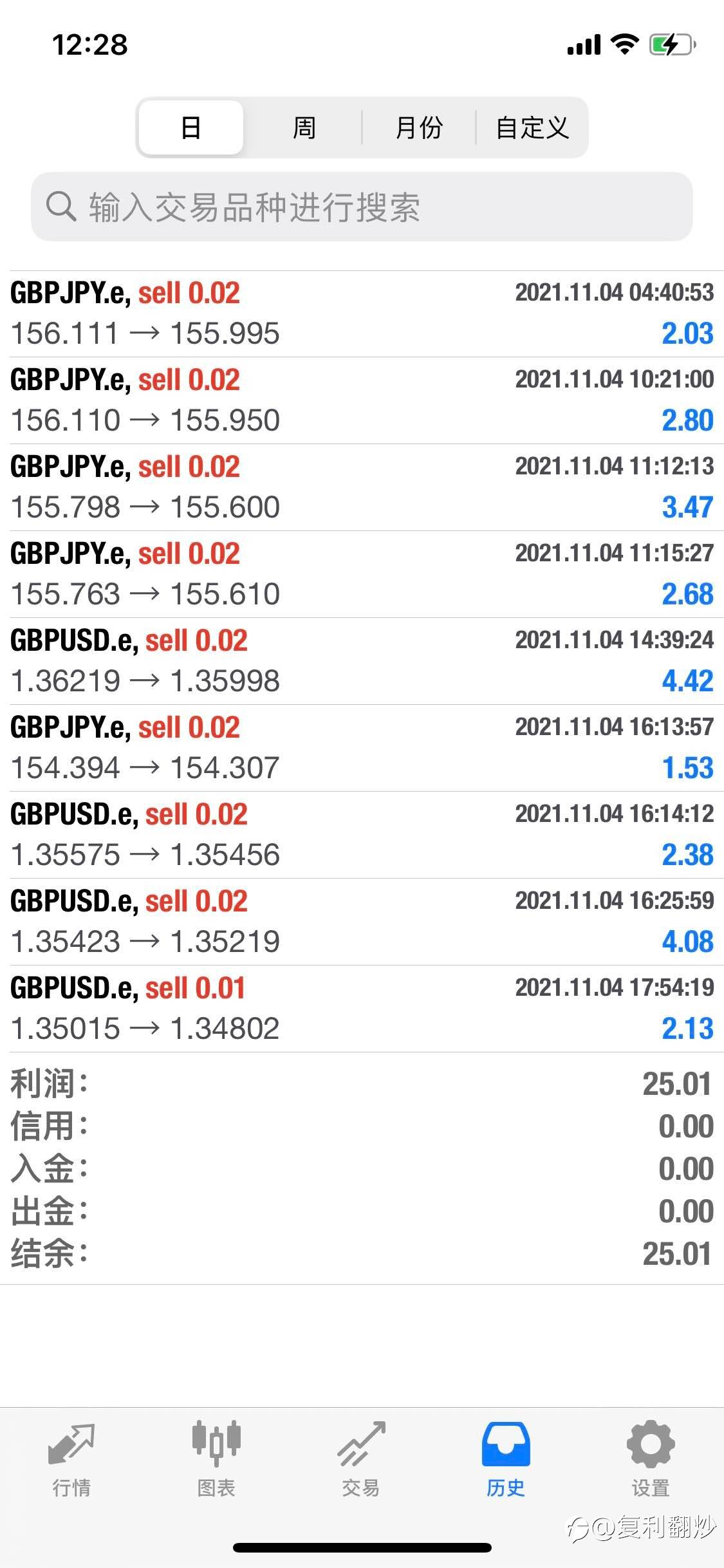
Task: Open the GBPUSD.e trade with profit 4.42
Action: pyautogui.click(x=362, y=661)
